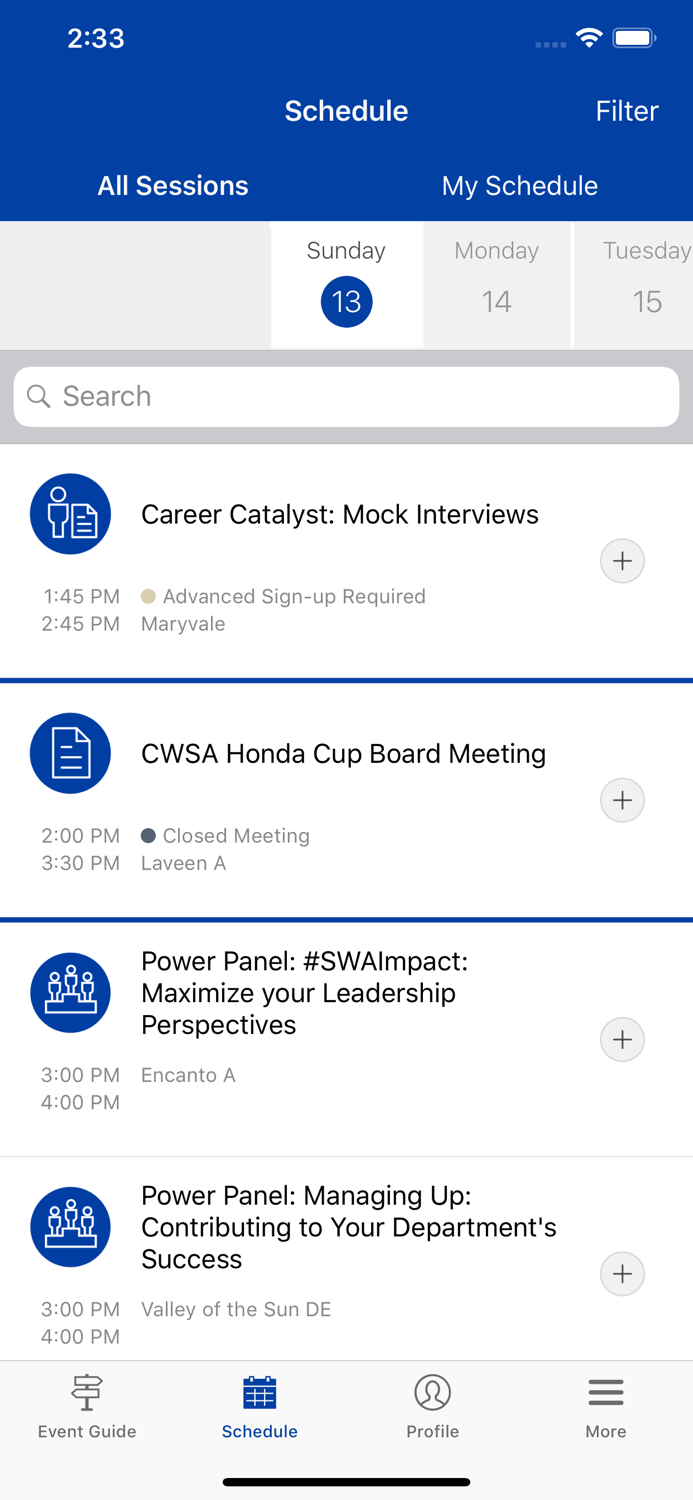This screenshot has height=1500, width=693.
Task: Go to the Event Guide tab
Action: [x=87, y=1406]
